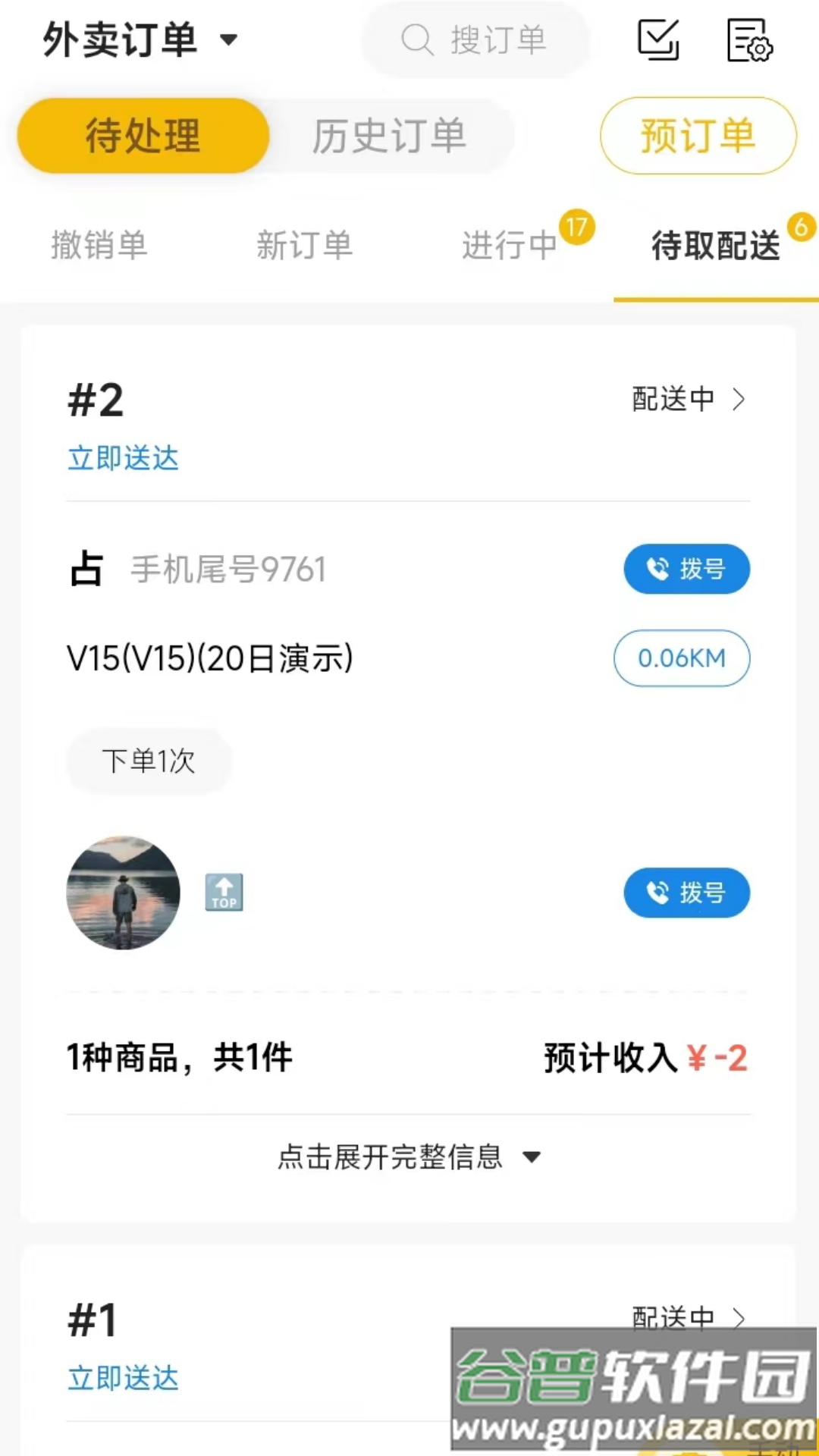Open the 预订单 button
Image resolution: width=819 pixels, height=1456 pixels.
click(697, 136)
